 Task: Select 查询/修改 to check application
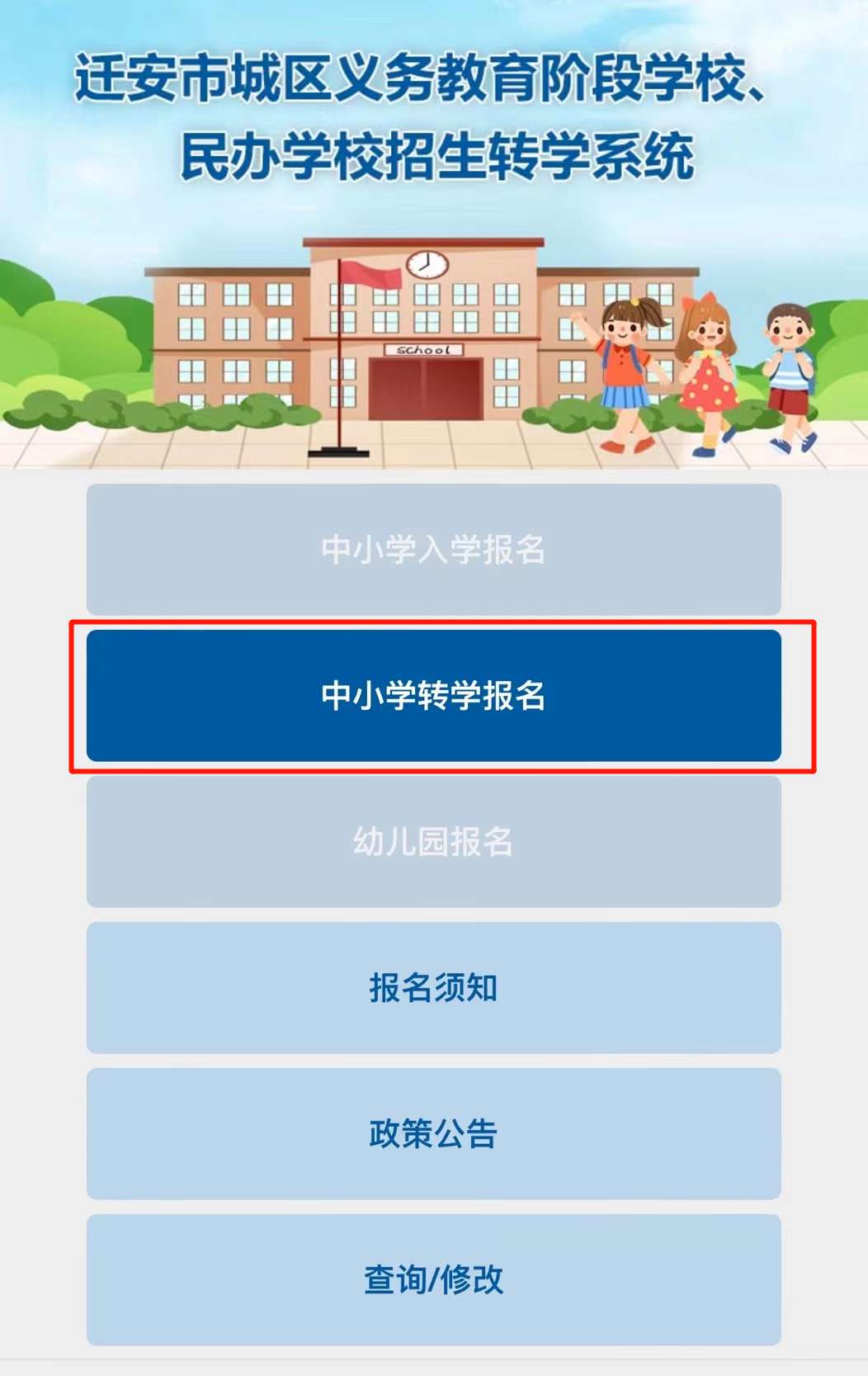coord(433,1280)
